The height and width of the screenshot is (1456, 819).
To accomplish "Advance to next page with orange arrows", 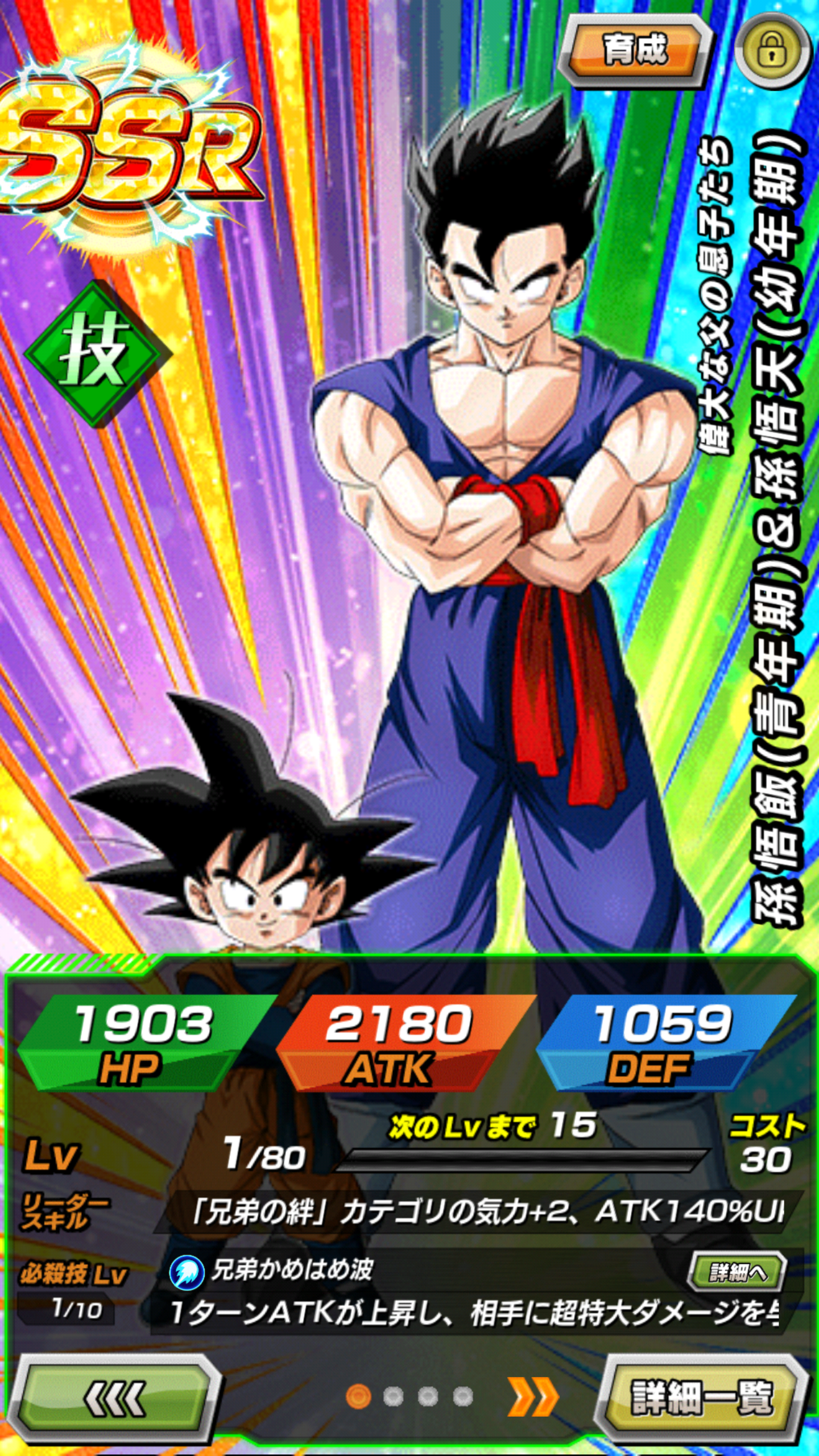I will [532, 1396].
